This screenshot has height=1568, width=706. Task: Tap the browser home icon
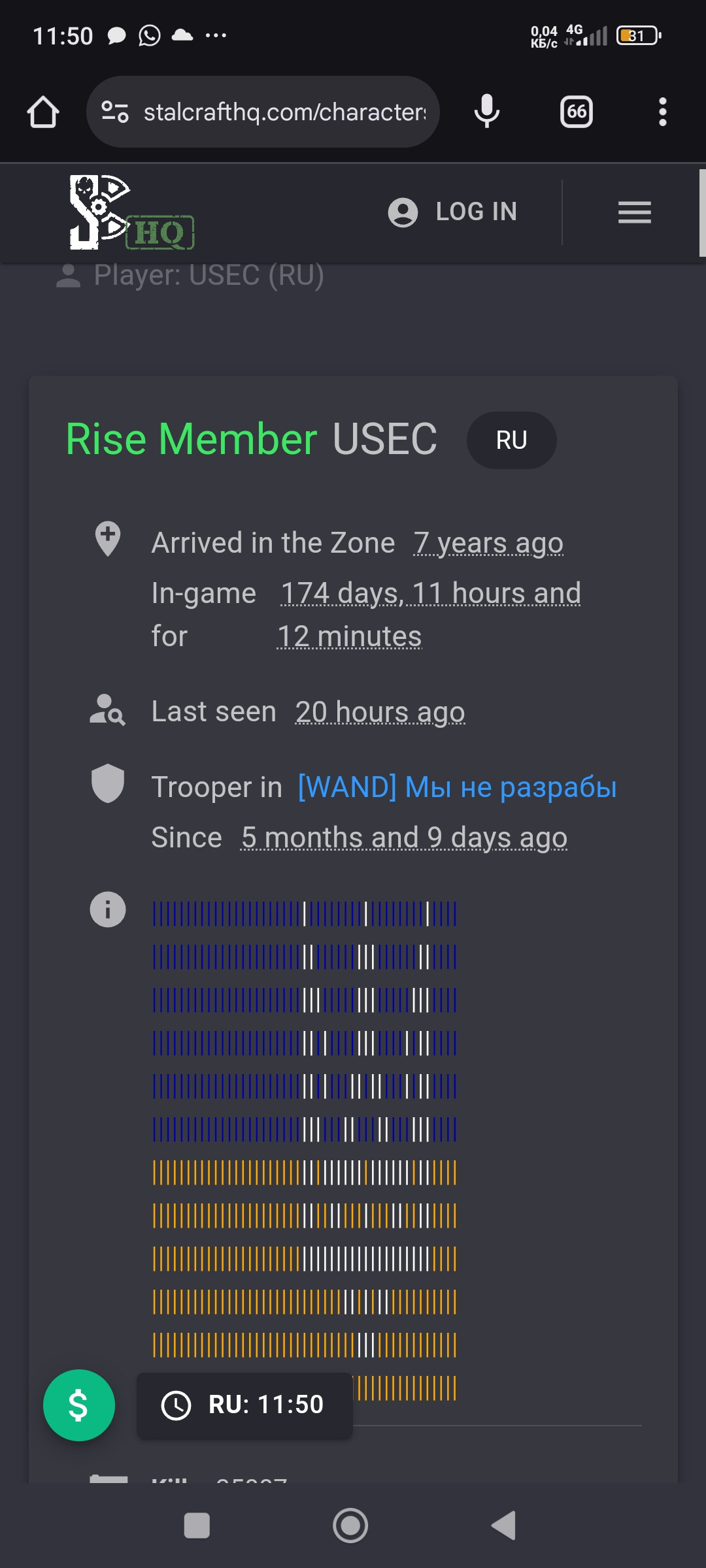point(43,112)
